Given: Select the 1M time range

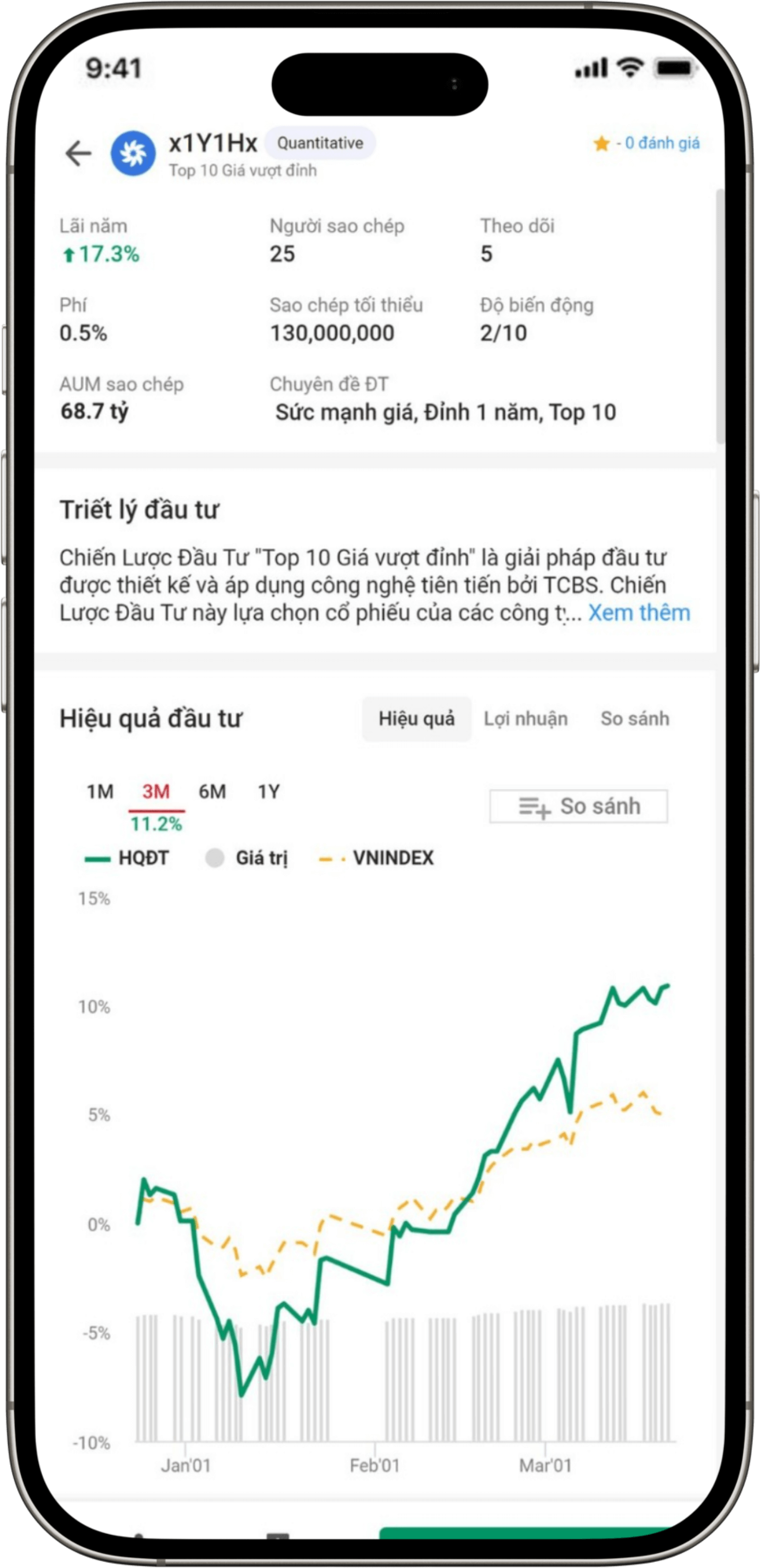Looking at the screenshot, I should pyautogui.click(x=100, y=791).
